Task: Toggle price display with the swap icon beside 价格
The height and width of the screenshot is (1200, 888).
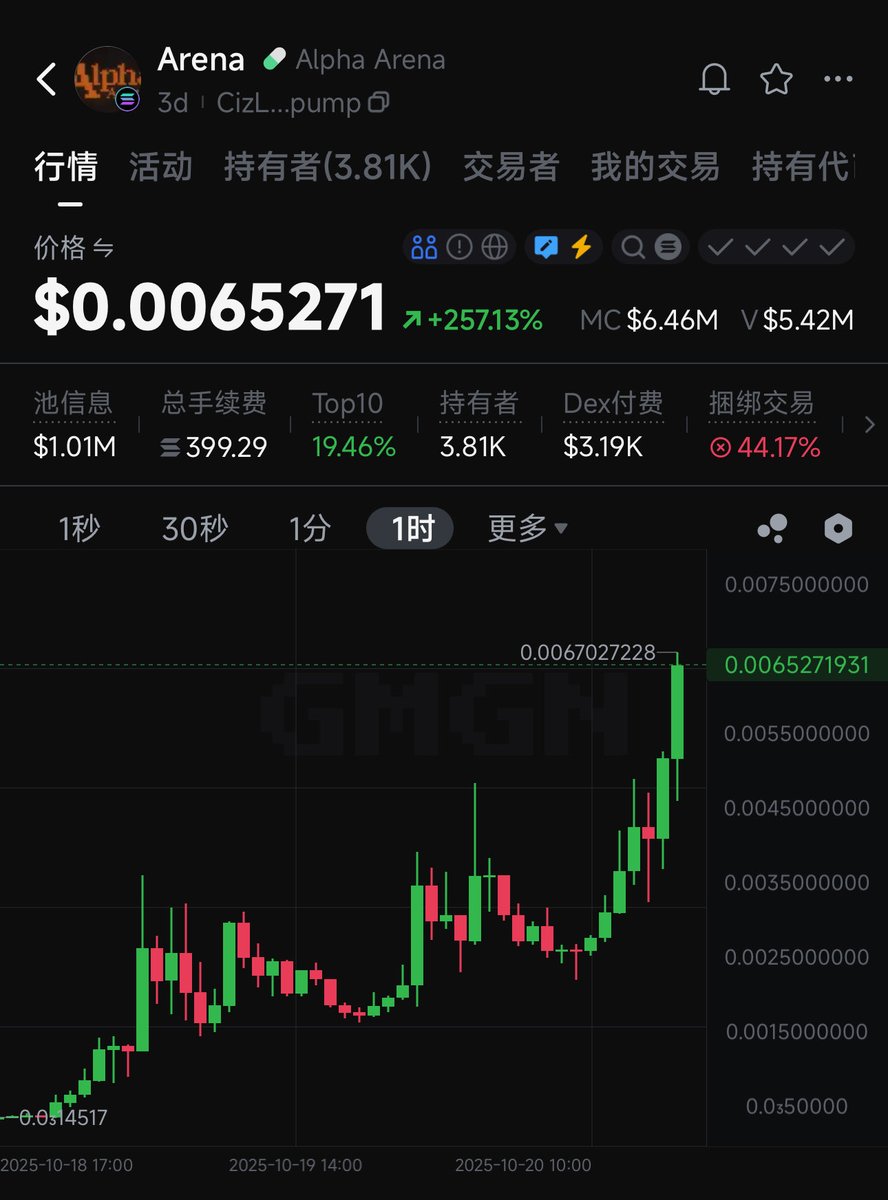Action: pyautogui.click(x=103, y=248)
